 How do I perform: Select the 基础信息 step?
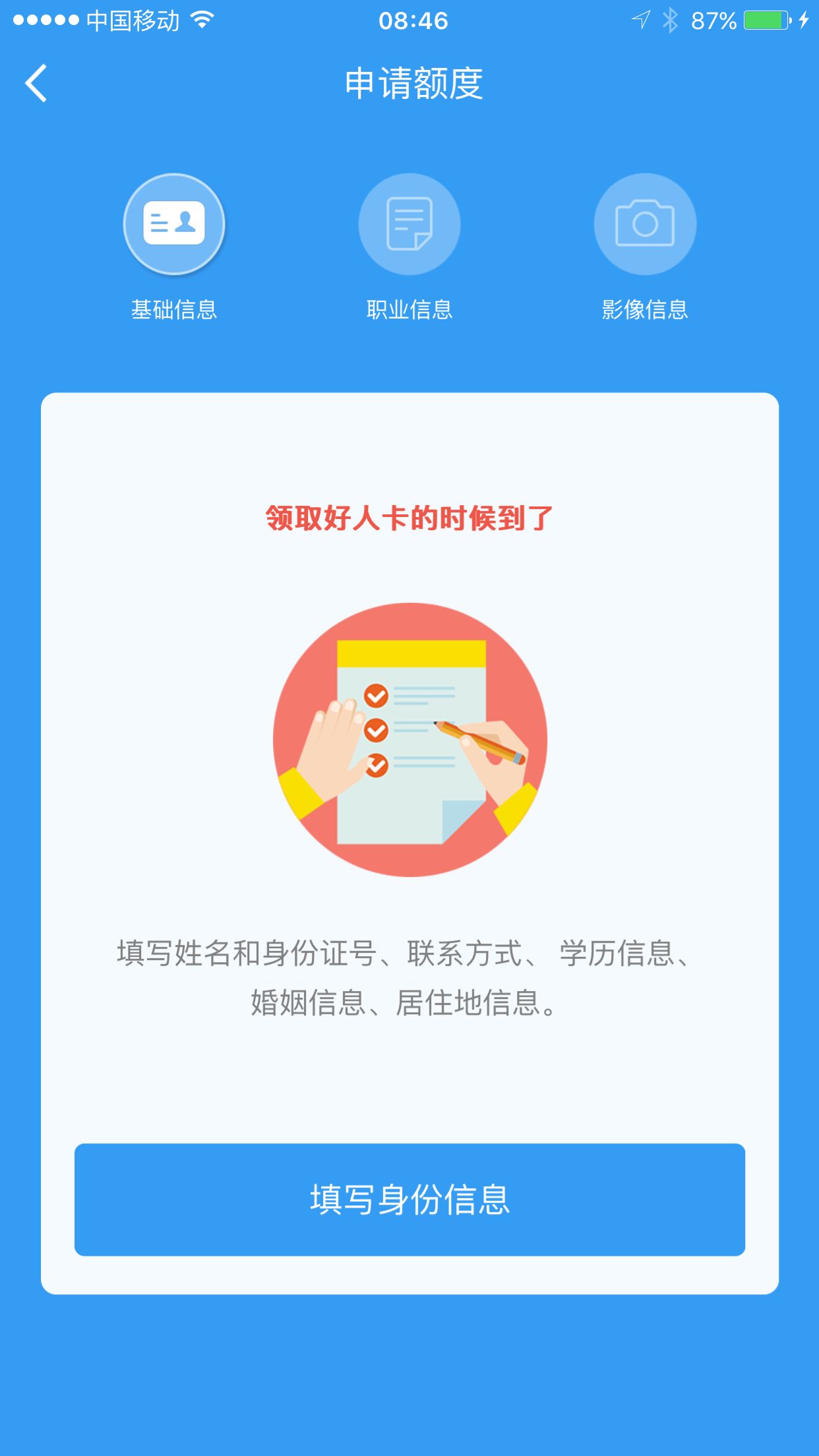pyautogui.click(x=174, y=225)
